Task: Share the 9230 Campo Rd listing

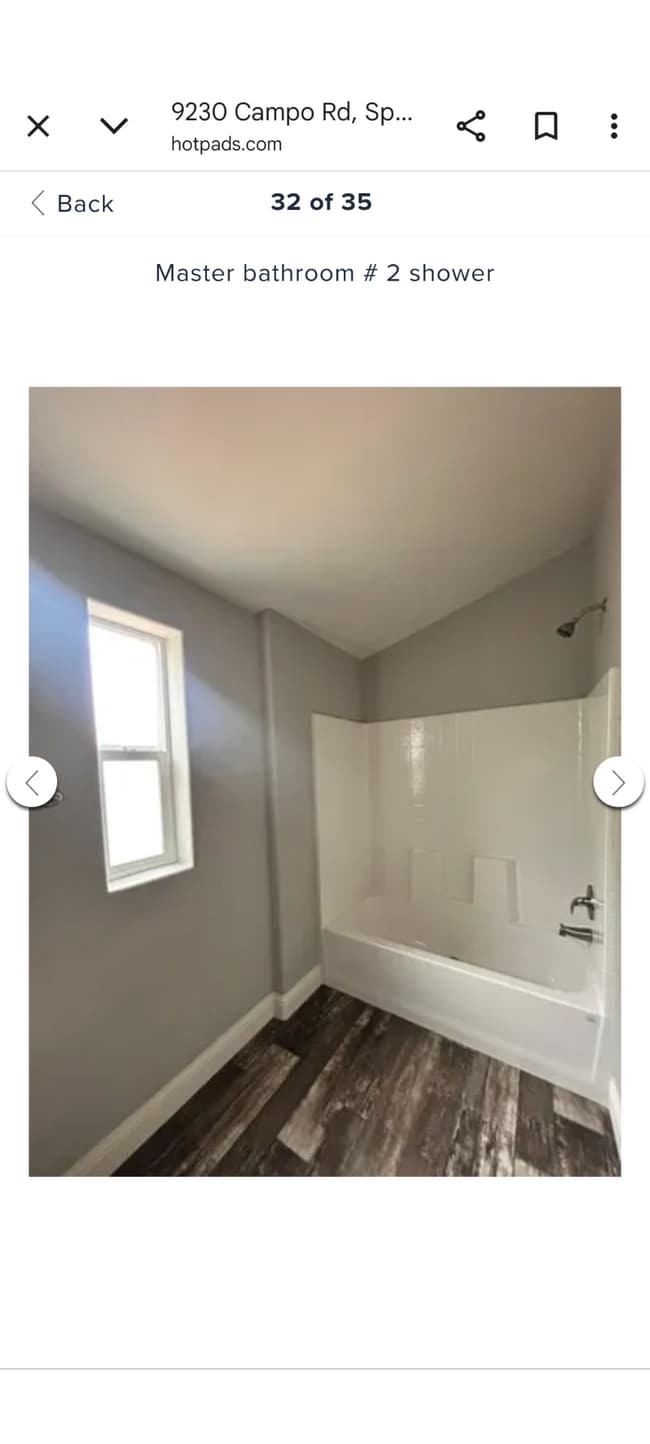Action: coord(471,126)
